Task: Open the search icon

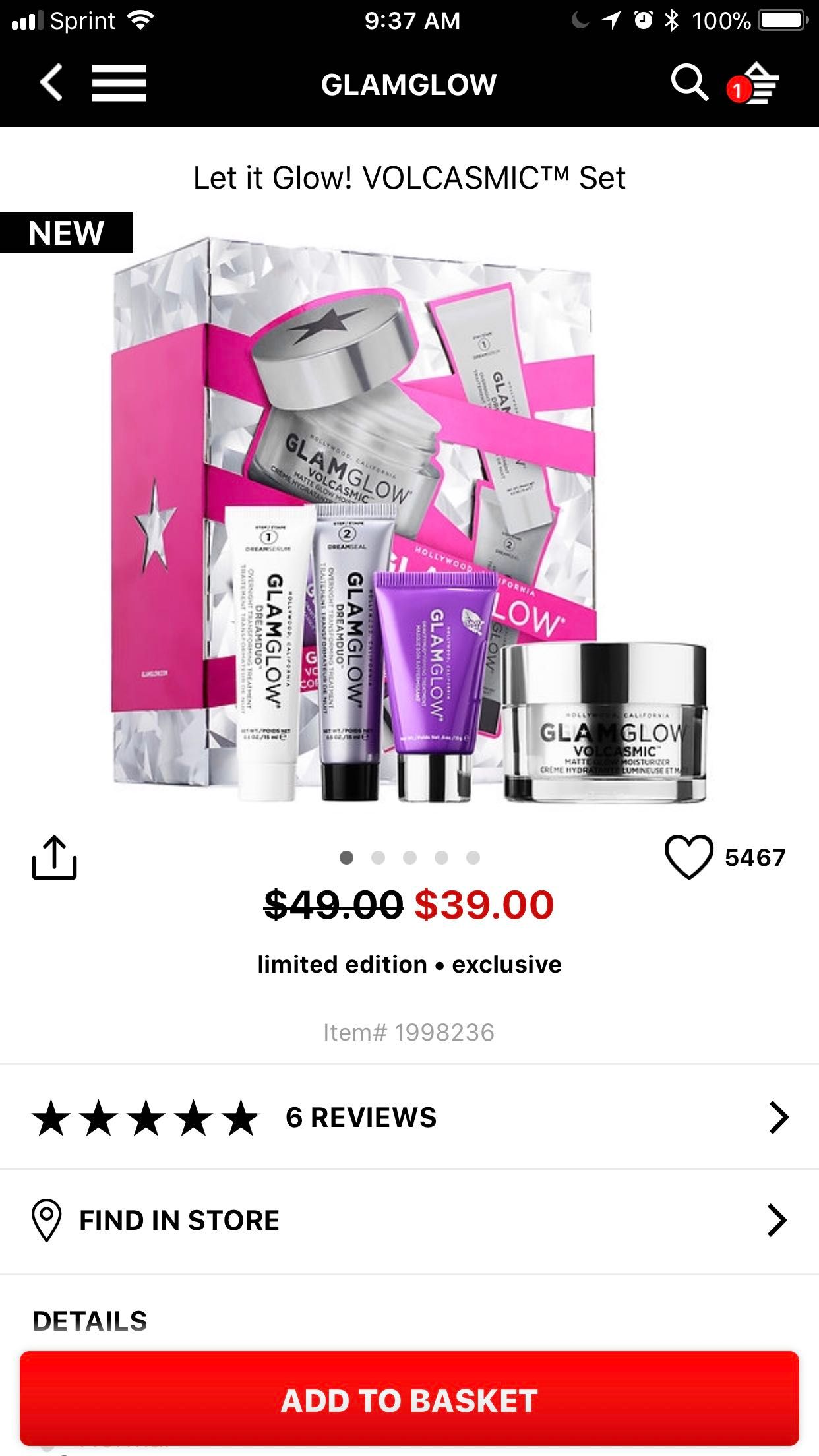Action: point(688,83)
